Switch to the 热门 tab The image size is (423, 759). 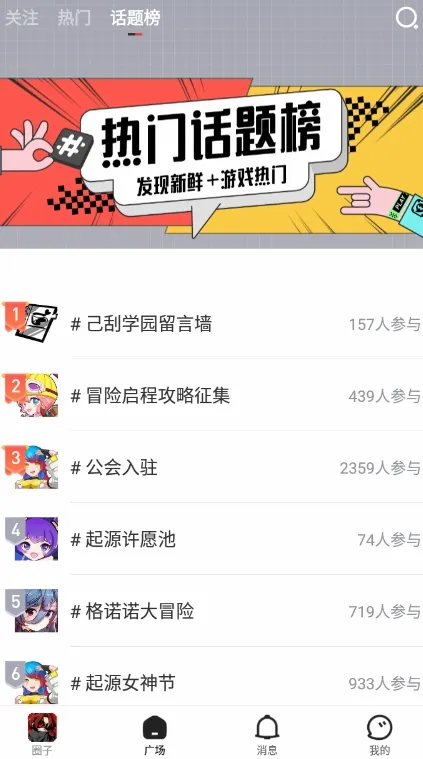coord(74,18)
